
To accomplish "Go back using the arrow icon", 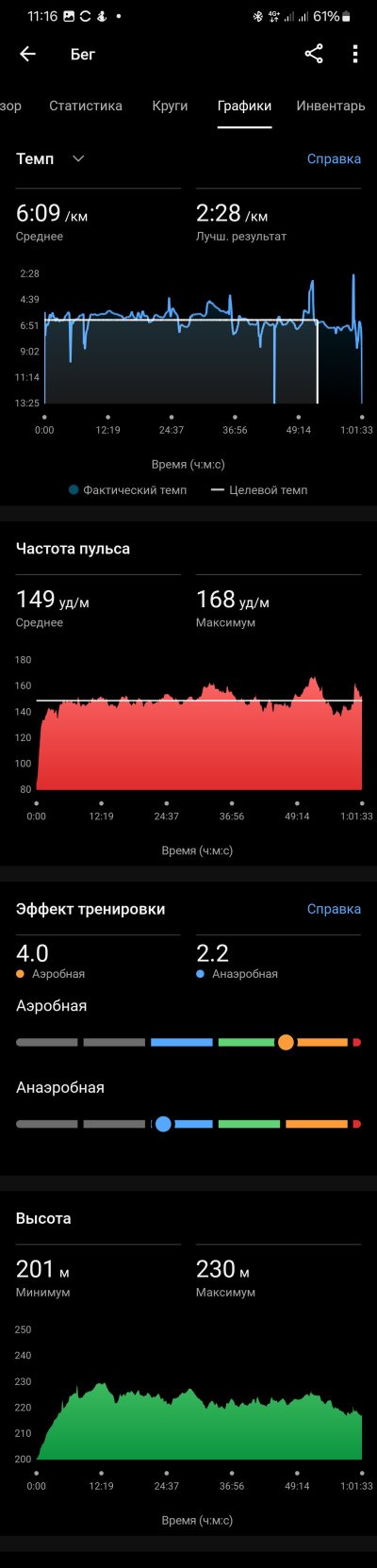I will point(27,54).
